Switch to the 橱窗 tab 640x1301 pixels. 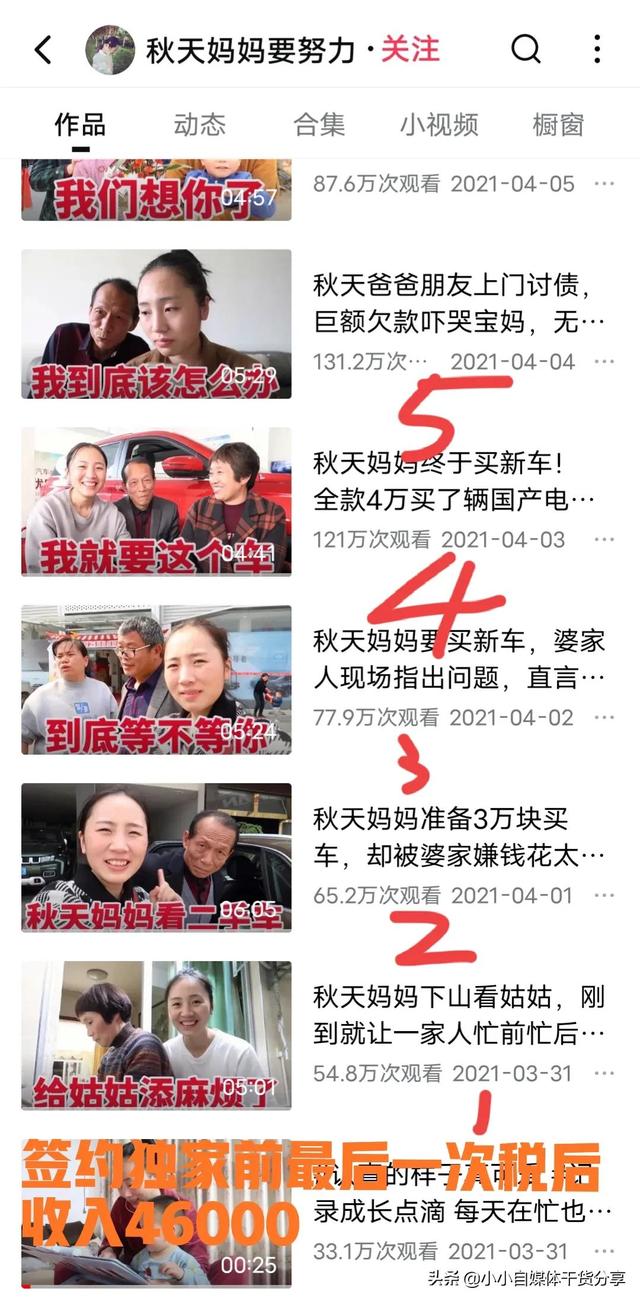(x=558, y=125)
